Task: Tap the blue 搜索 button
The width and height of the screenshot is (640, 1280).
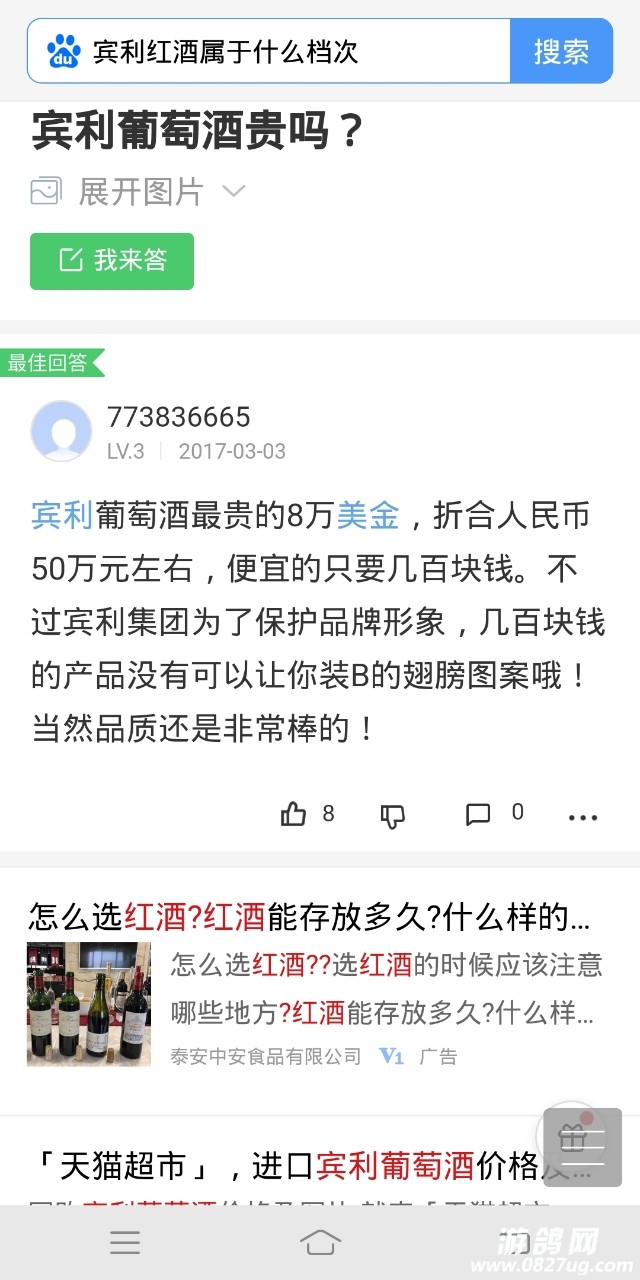Action: (561, 51)
